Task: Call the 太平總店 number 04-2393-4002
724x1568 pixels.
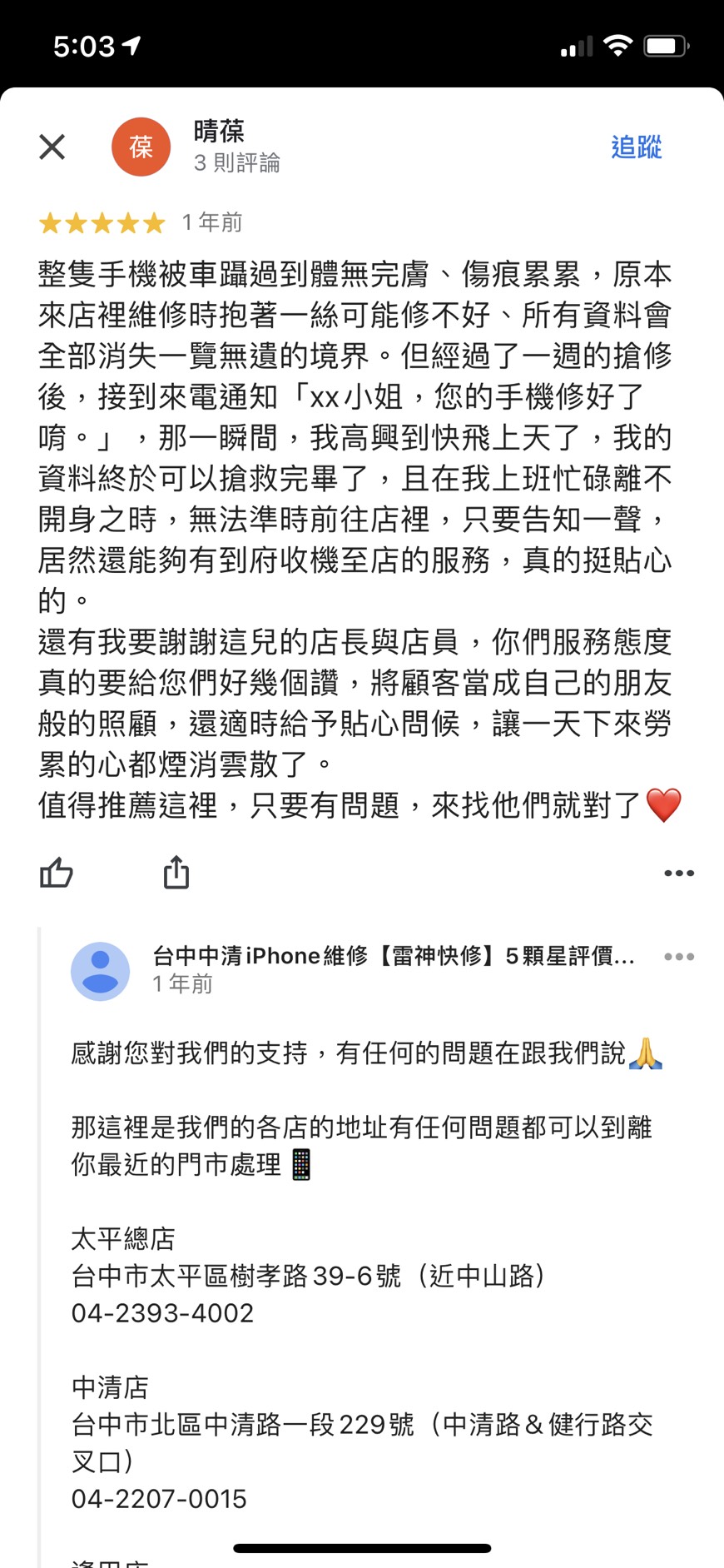Action: (x=162, y=1313)
